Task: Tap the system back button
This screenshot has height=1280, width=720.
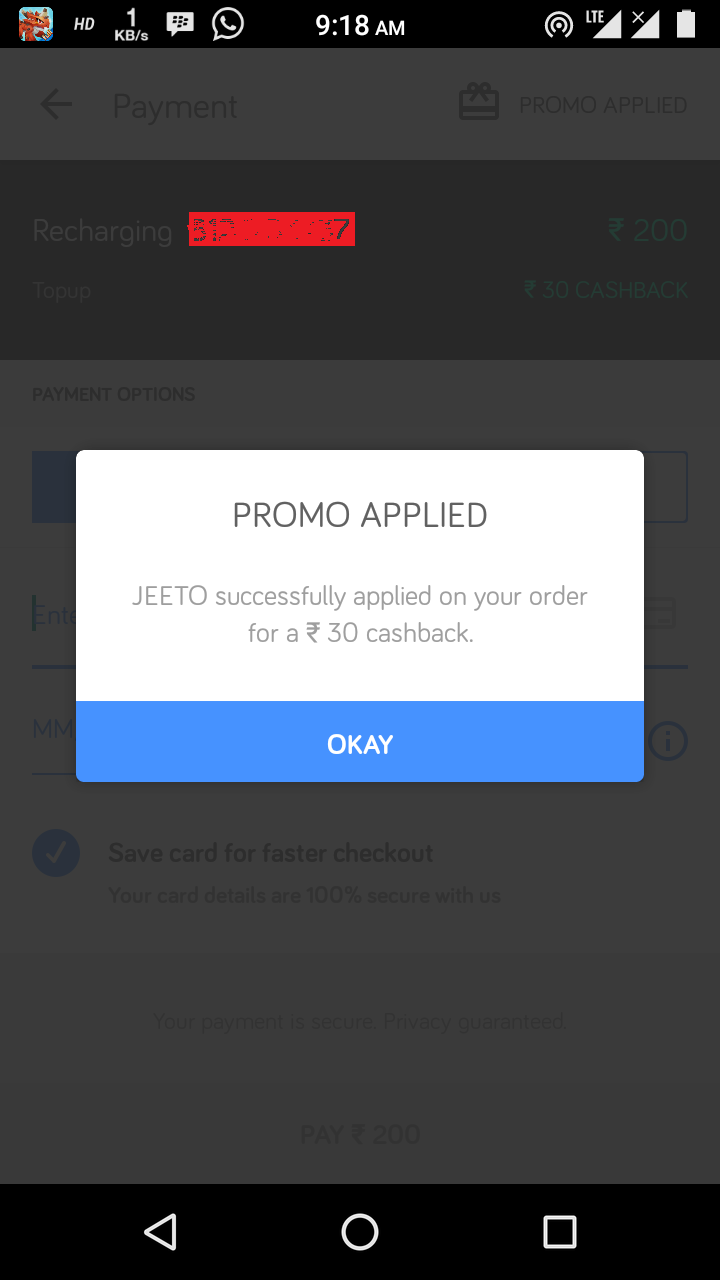Action: click(x=160, y=1231)
